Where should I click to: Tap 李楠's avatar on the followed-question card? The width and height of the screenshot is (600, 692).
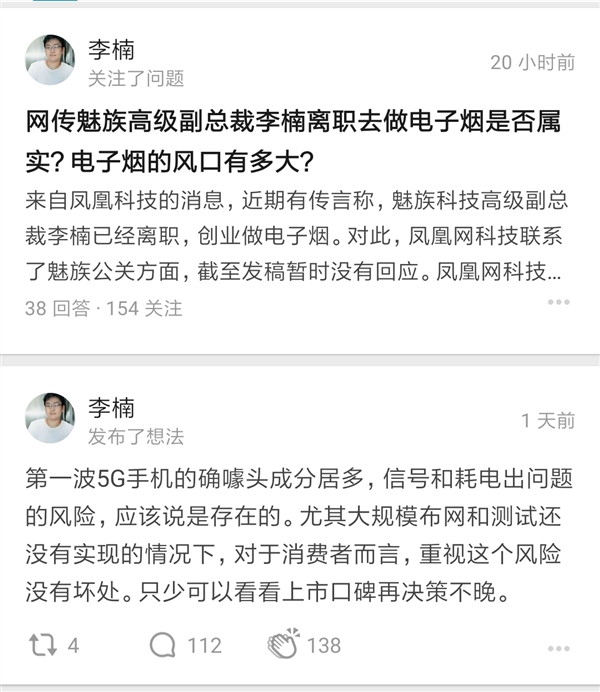[x=50, y=60]
